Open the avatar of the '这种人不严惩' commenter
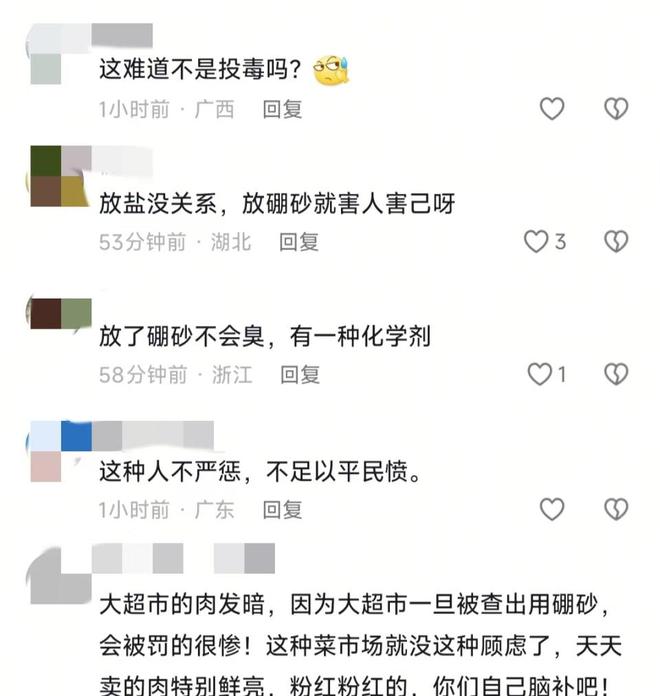 pyautogui.click(x=60, y=450)
